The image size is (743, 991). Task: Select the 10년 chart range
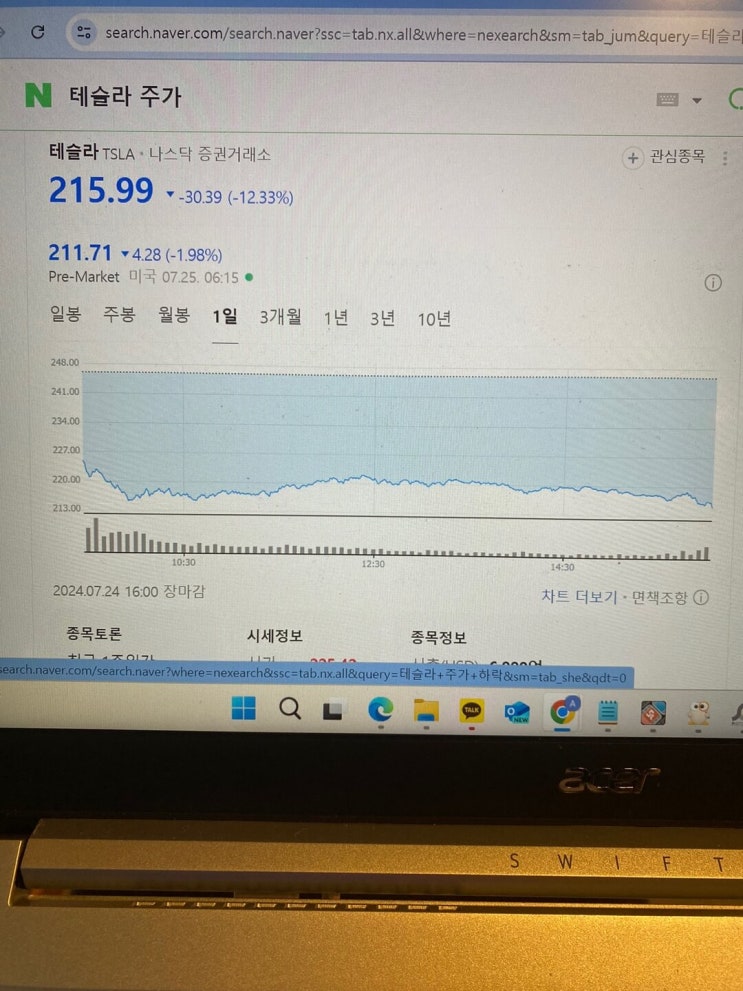[x=434, y=319]
